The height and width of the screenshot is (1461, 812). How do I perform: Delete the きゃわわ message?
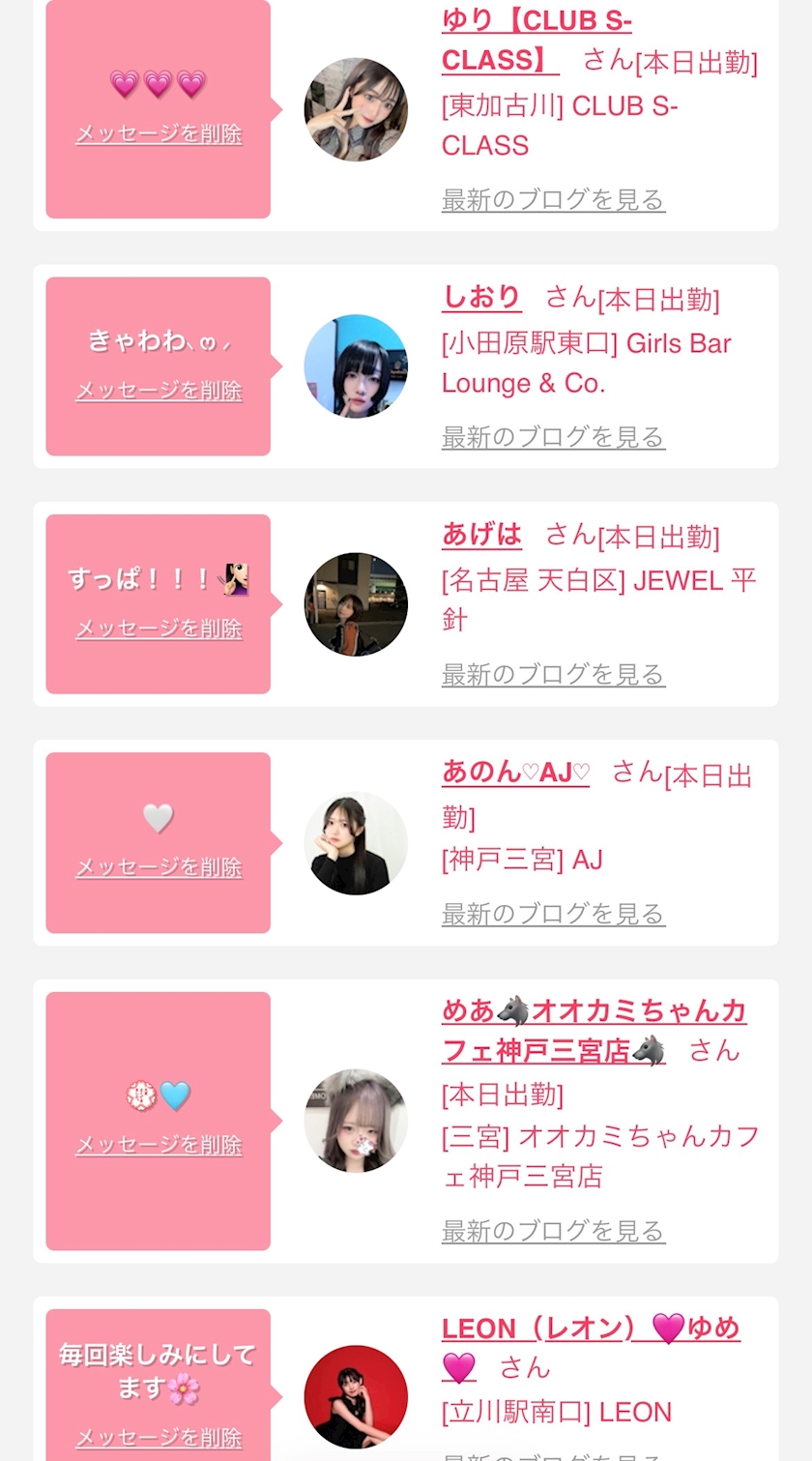tap(159, 391)
